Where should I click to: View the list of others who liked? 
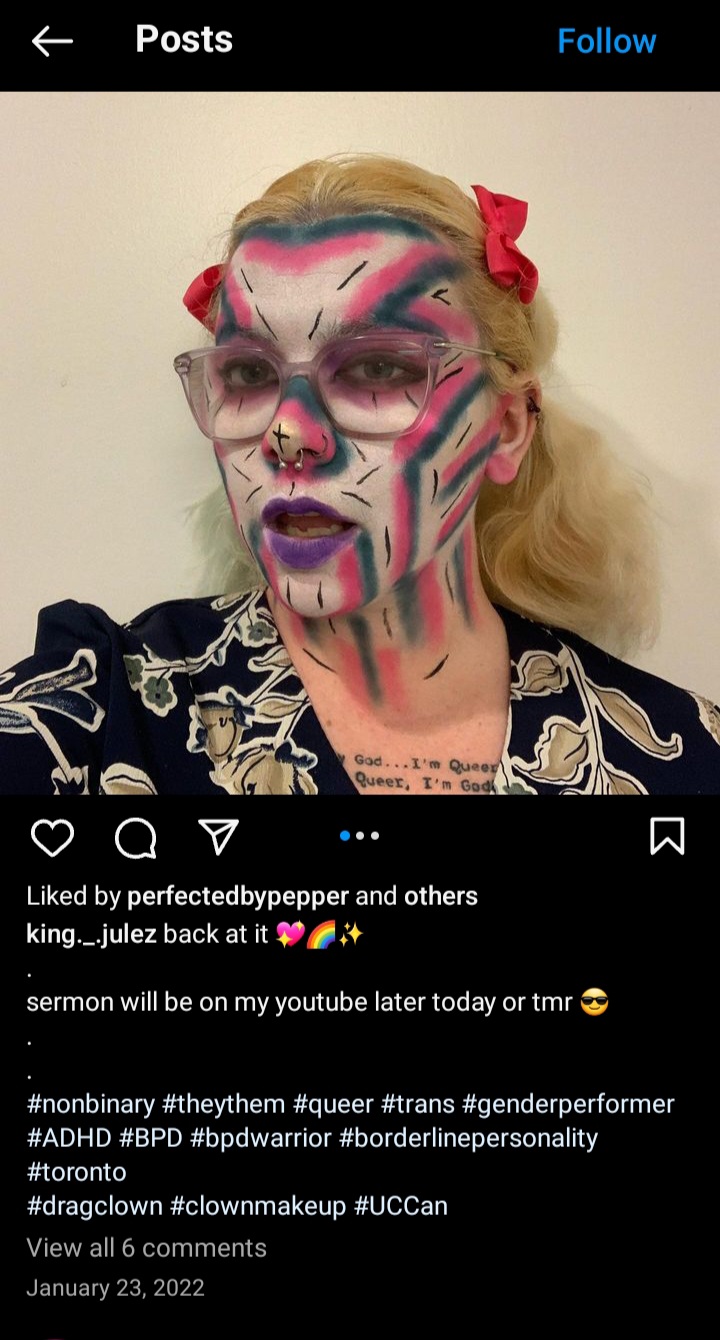[x=440, y=896]
